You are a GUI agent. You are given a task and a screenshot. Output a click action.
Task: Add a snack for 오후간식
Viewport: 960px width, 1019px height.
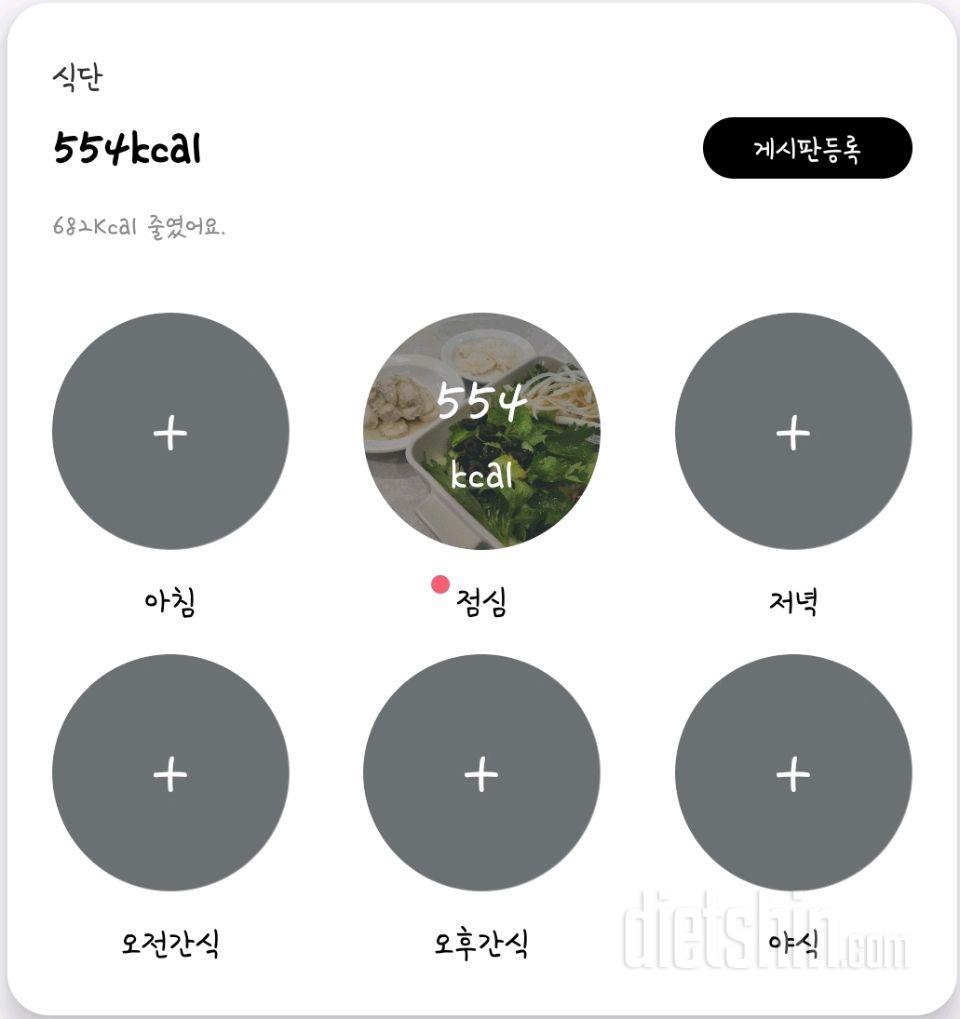pyautogui.click(x=481, y=773)
